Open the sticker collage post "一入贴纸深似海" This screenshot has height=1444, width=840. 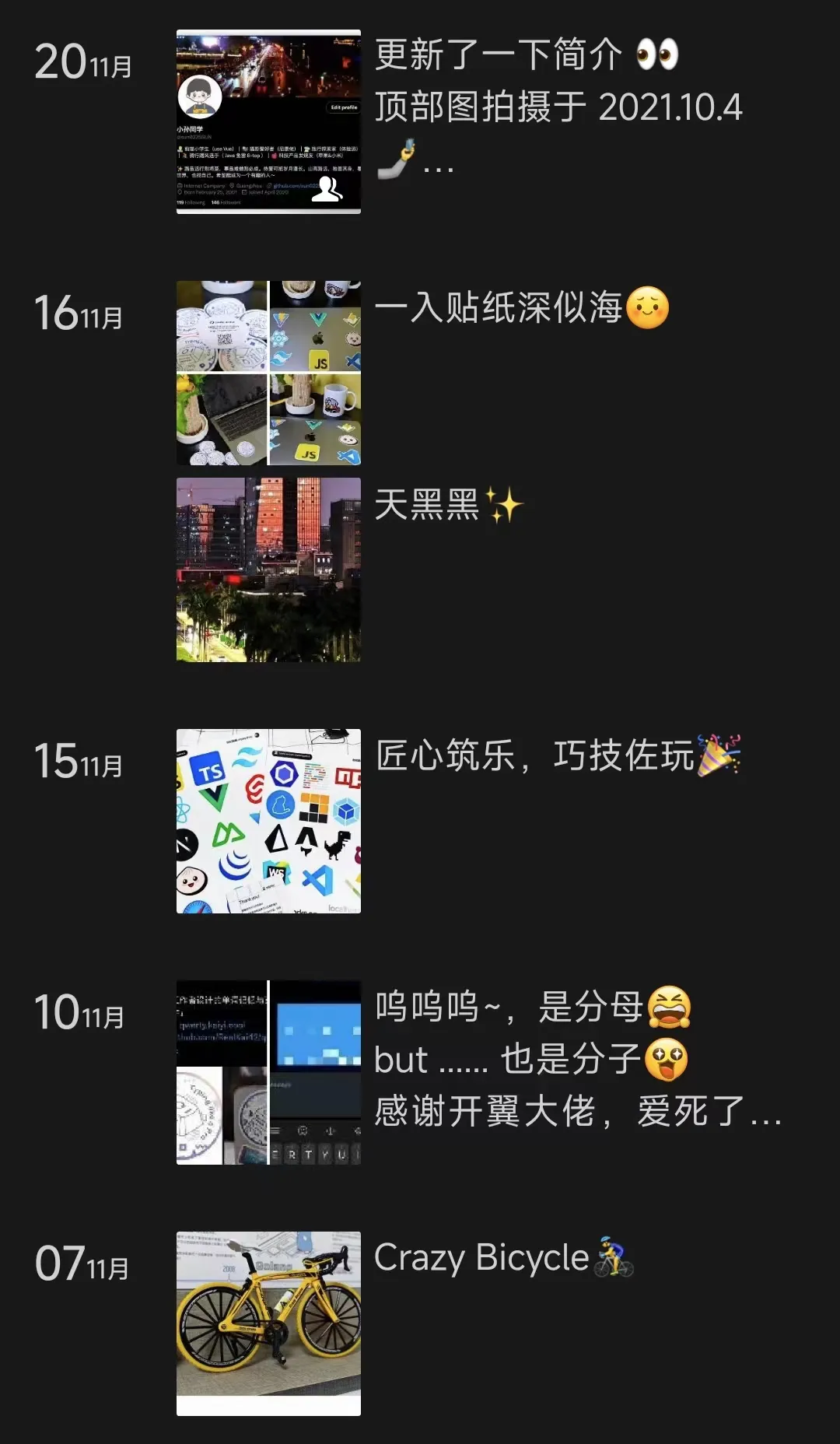click(x=268, y=373)
